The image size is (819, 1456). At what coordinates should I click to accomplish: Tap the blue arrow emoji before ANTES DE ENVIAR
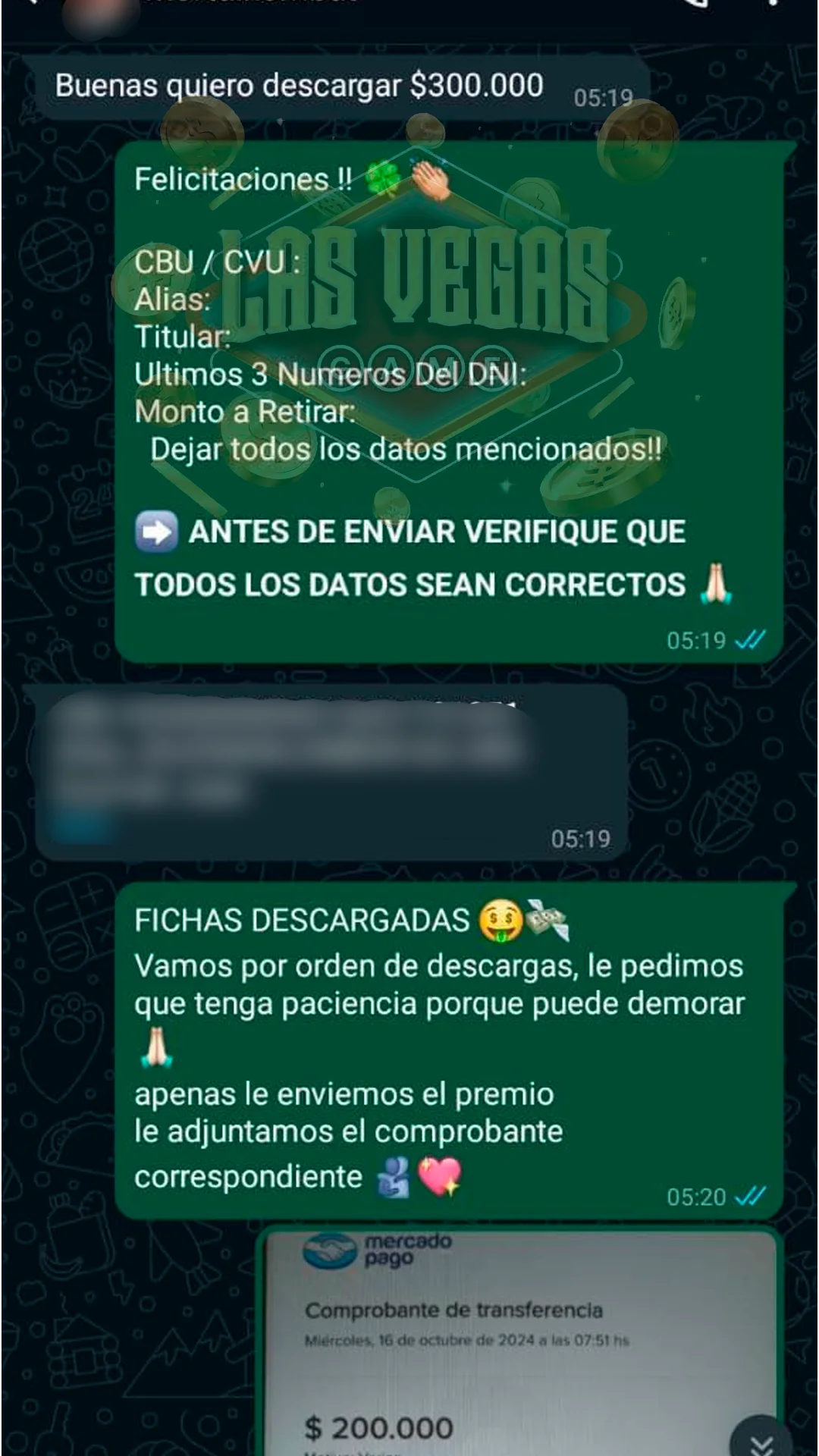click(x=157, y=531)
